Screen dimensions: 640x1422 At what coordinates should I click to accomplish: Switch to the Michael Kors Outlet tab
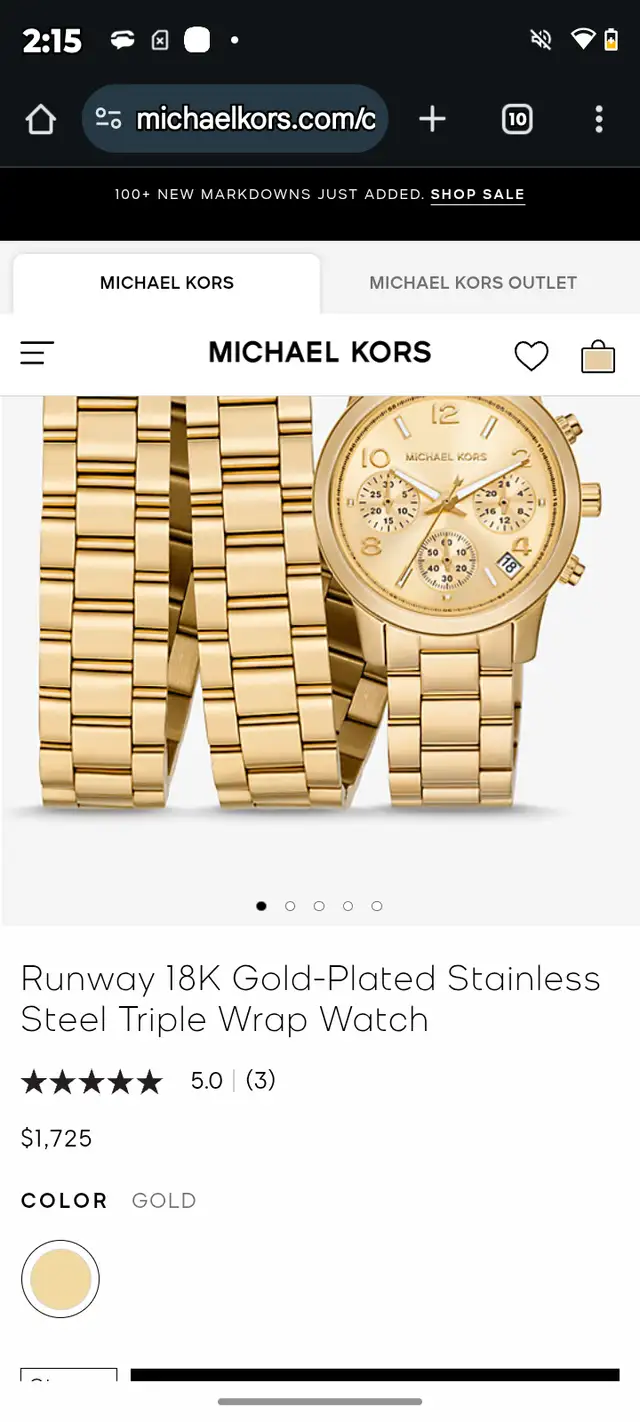point(473,283)
